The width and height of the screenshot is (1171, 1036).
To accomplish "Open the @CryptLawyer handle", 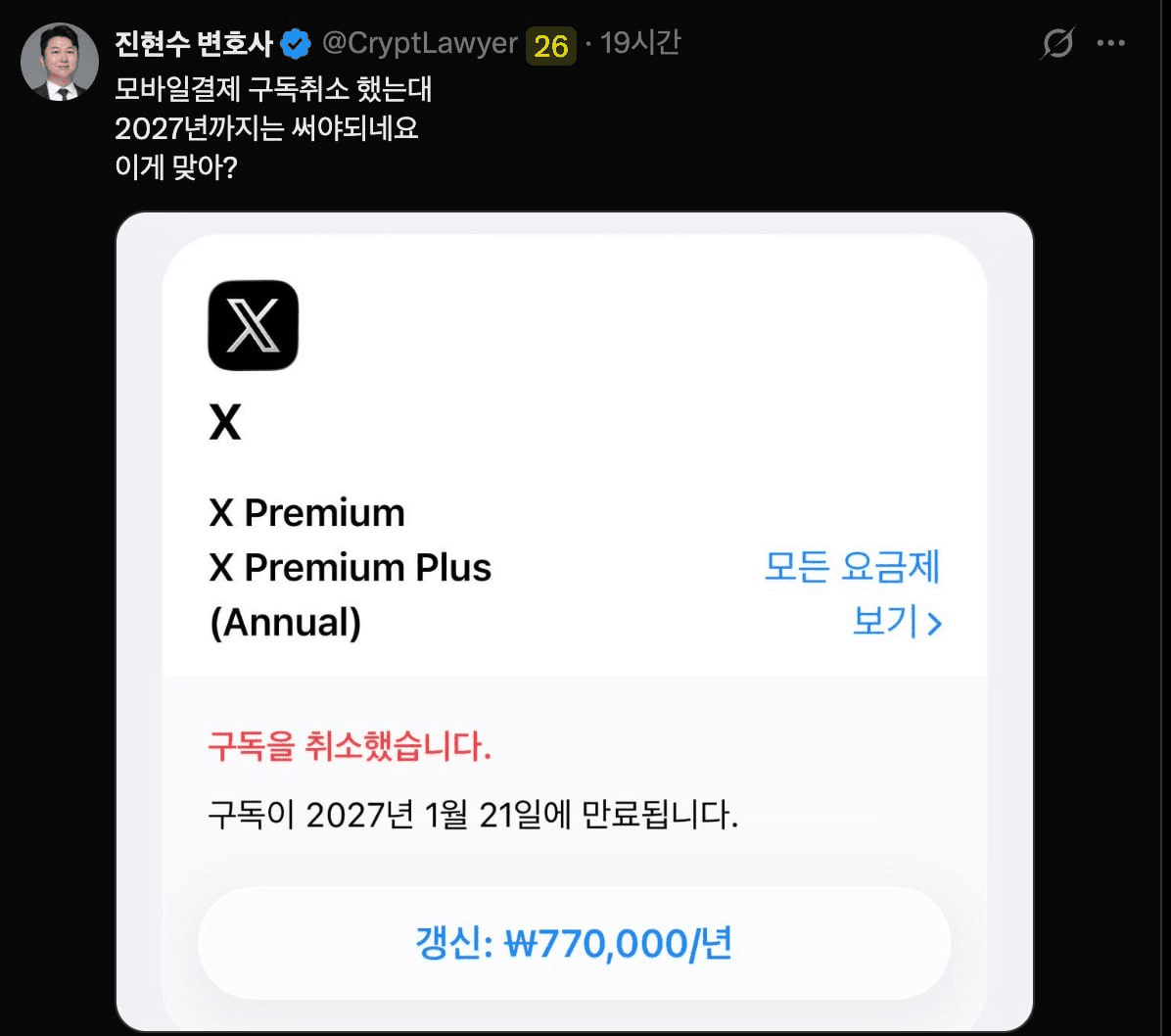I will [x=420, y=43].
